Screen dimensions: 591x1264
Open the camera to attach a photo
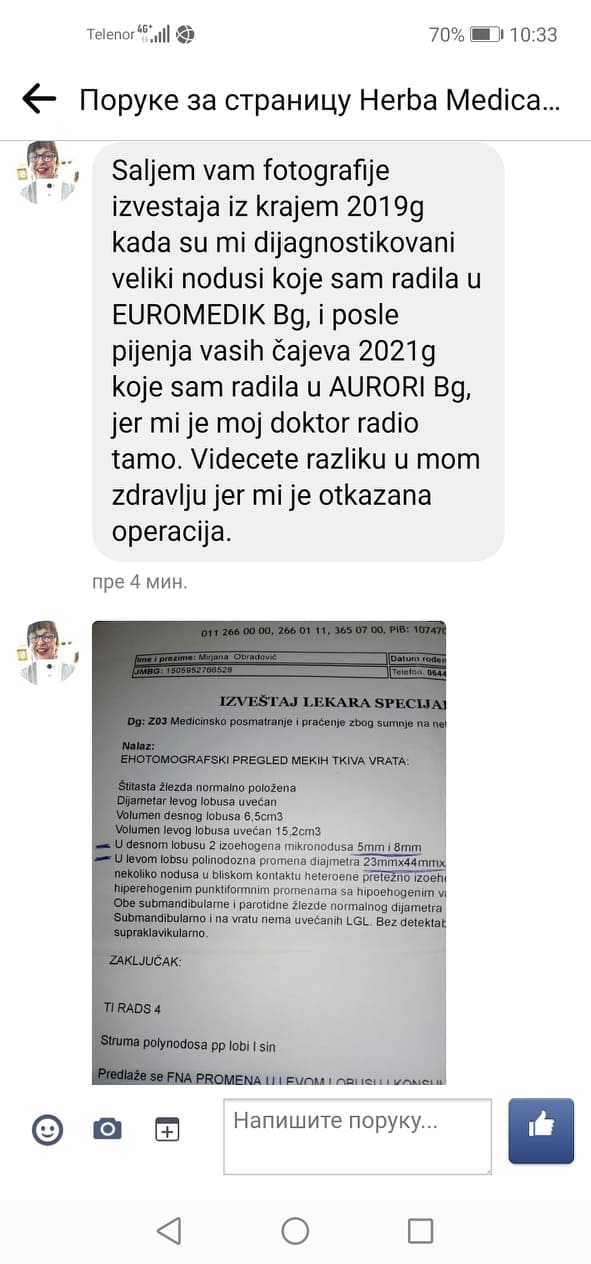click(107, 1130)
